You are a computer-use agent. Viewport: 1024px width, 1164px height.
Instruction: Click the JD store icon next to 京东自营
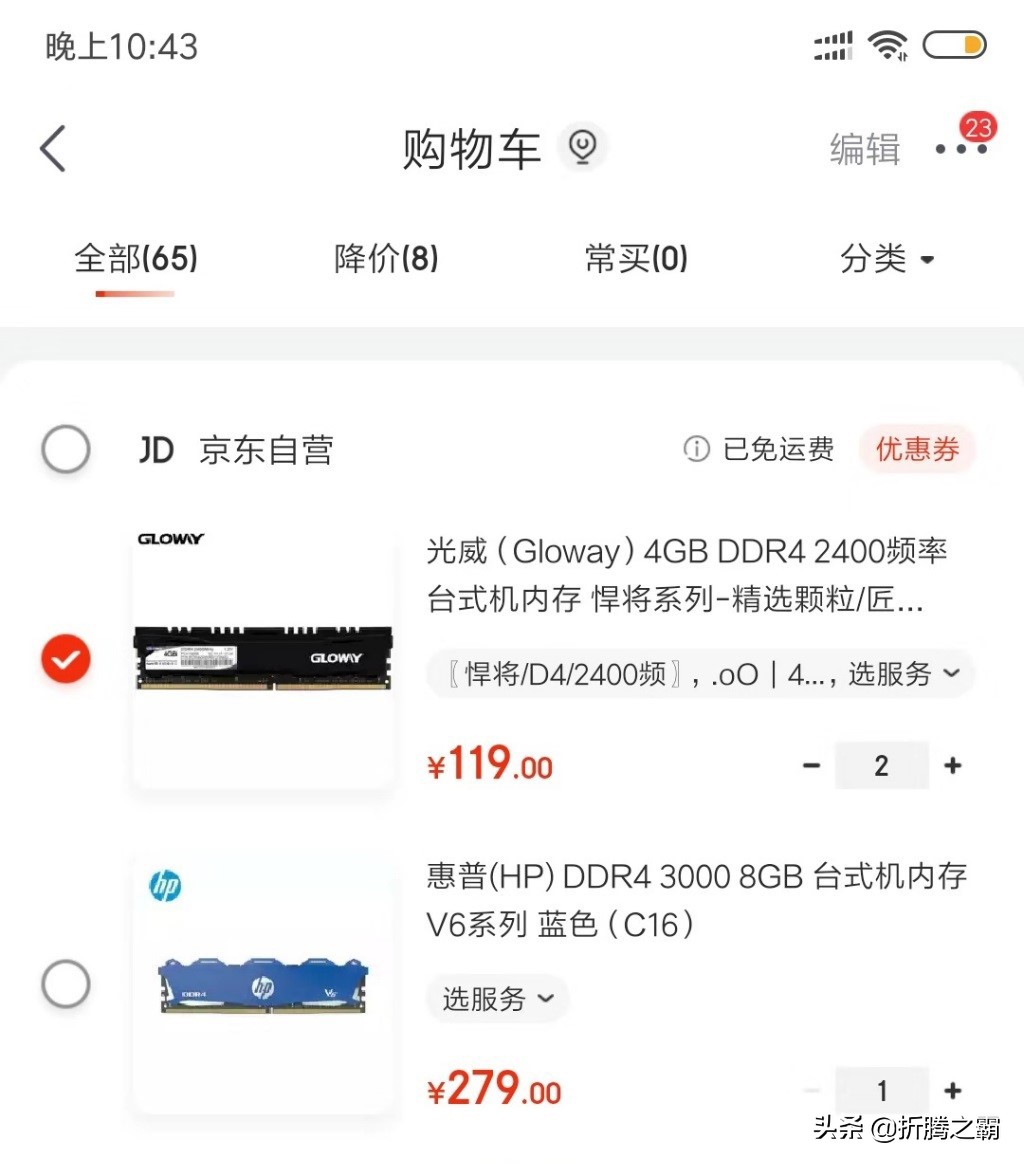[155, 449]
